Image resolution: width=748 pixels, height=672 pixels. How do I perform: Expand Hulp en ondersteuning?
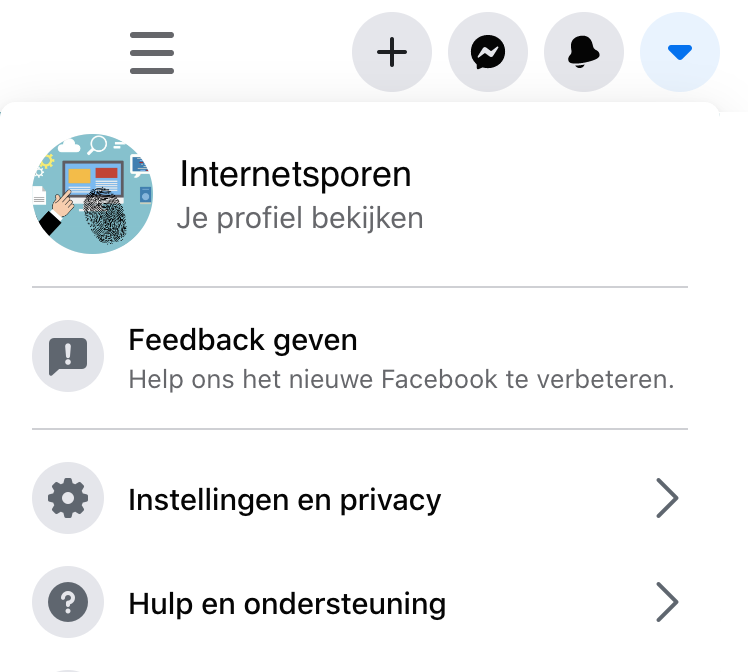pos(360,603)
